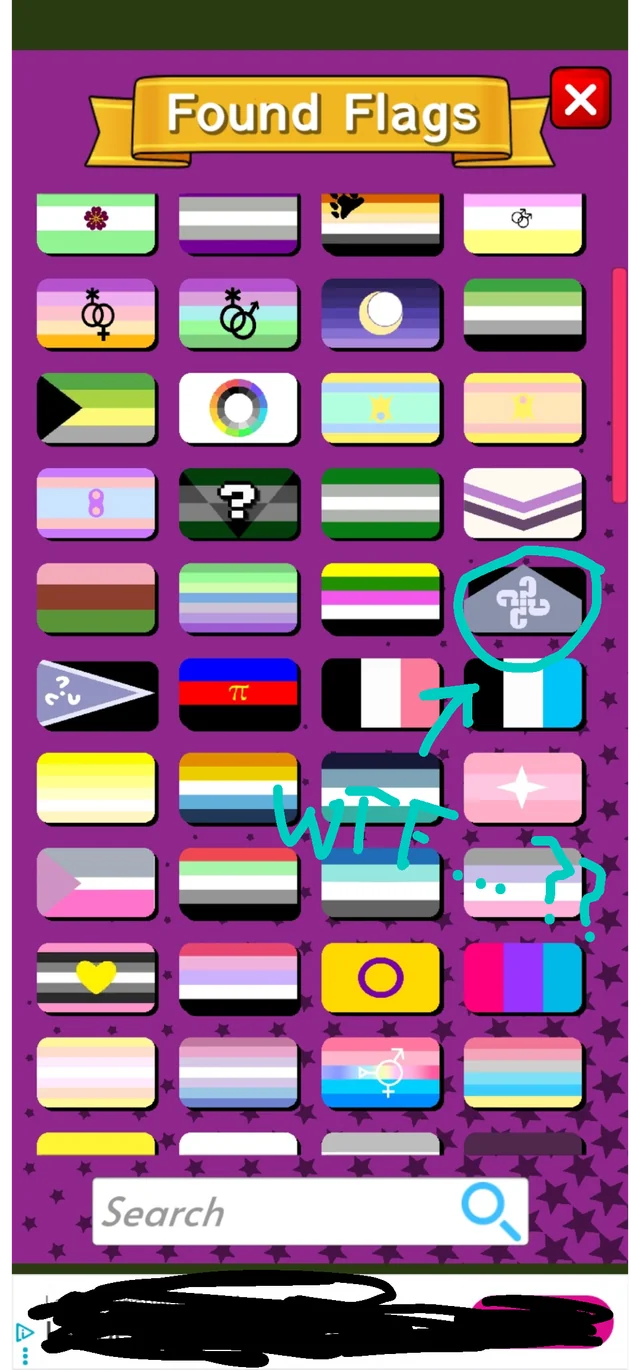Viewport: 640px width, 1370px height.
Task: Open the black triangle green striped flag
Action: pyautogui.click(x=96, y=408)
